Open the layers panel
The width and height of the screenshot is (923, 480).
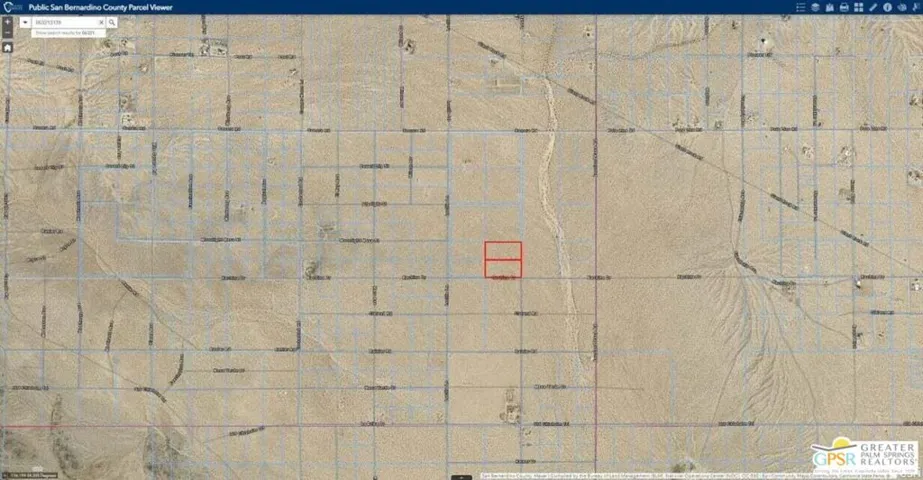pyautogui.click(x=815, y=7)
